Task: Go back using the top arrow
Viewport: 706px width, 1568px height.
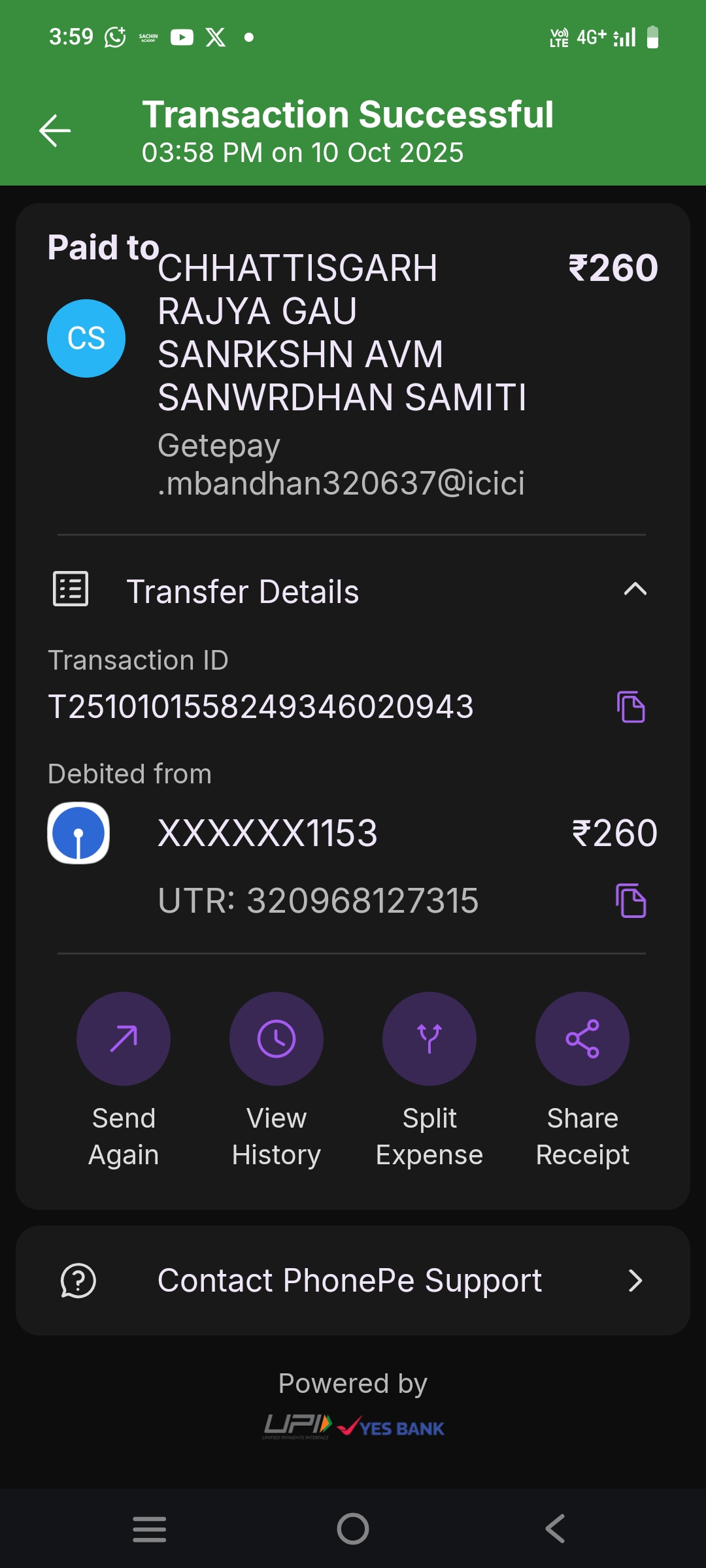Action: pyautogui.click(x=55, y=131)
